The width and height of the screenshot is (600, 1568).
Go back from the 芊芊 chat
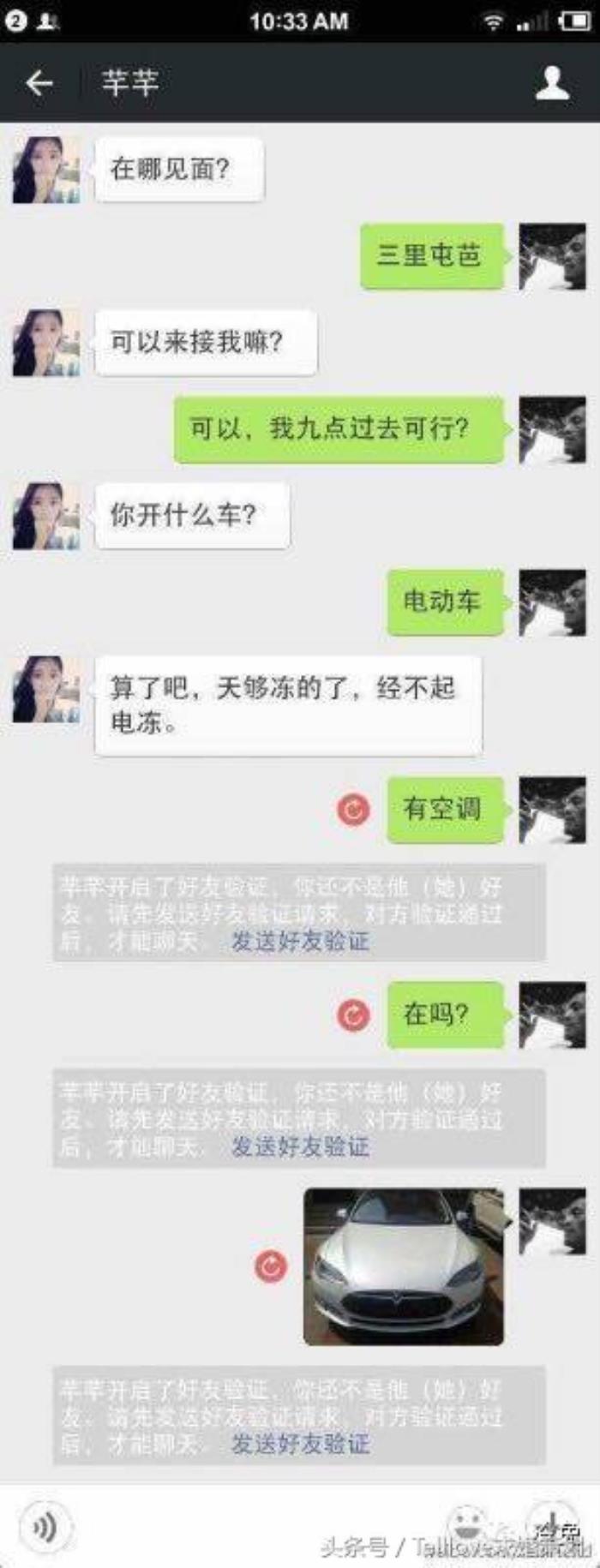[39, 83]
